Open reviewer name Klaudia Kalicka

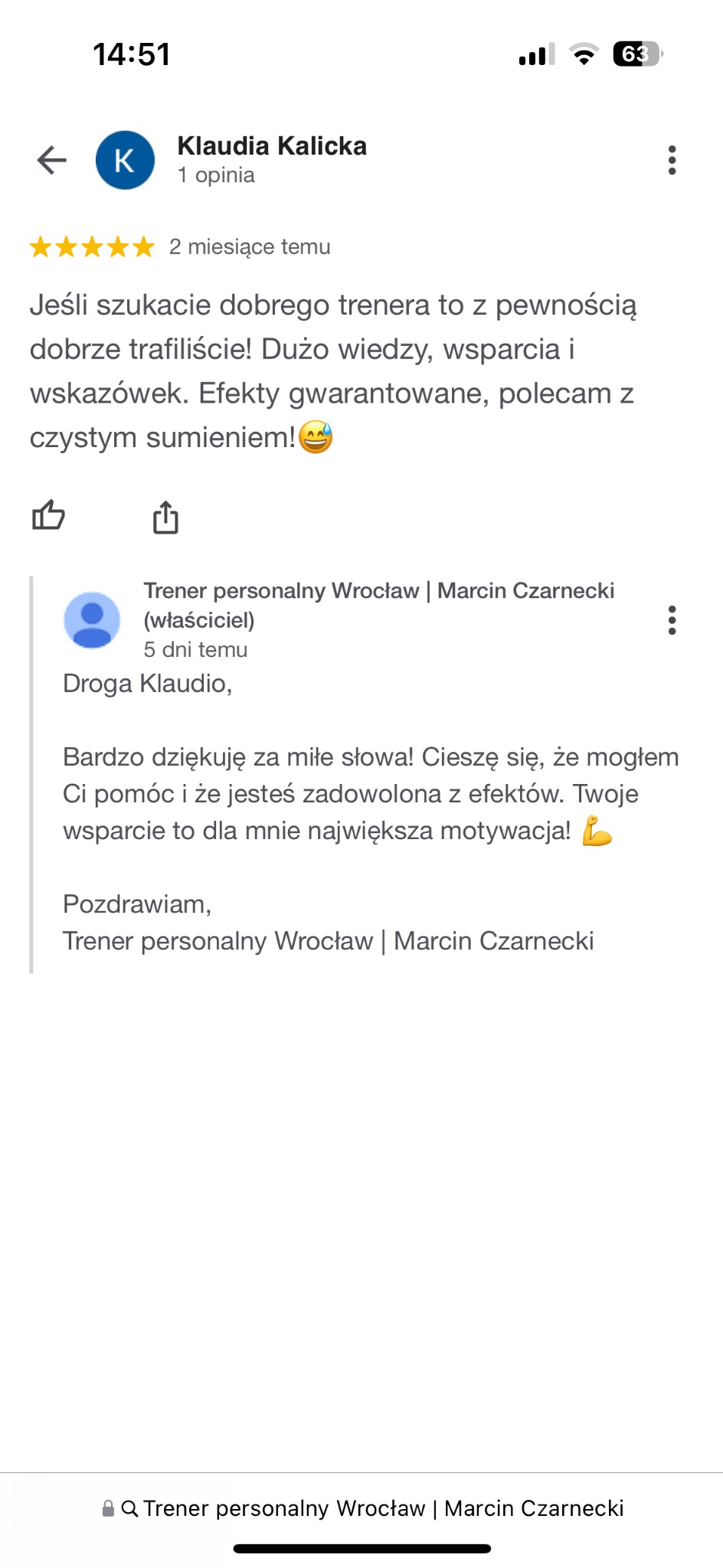click(x=272, y=146)
